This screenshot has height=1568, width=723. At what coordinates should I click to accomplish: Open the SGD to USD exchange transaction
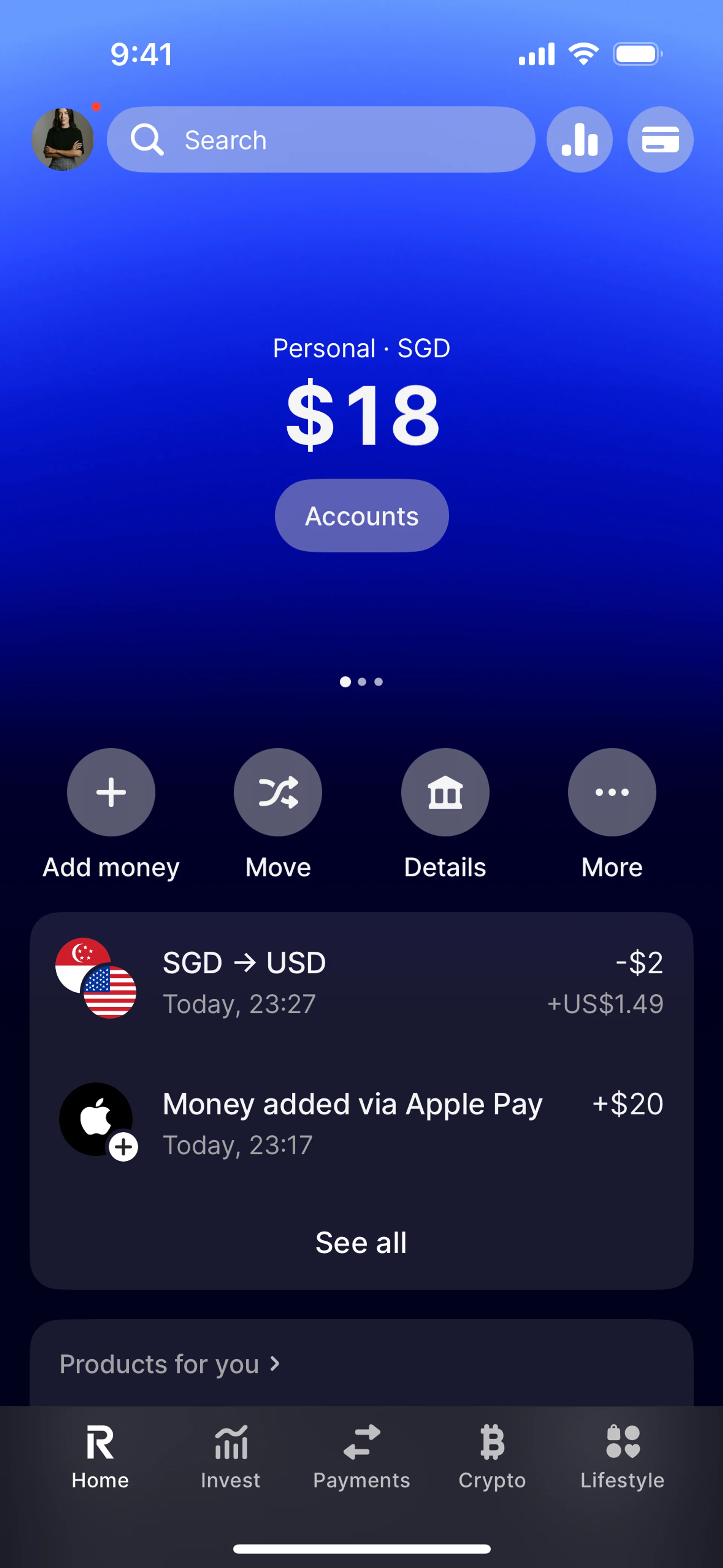tap(361, 982)
